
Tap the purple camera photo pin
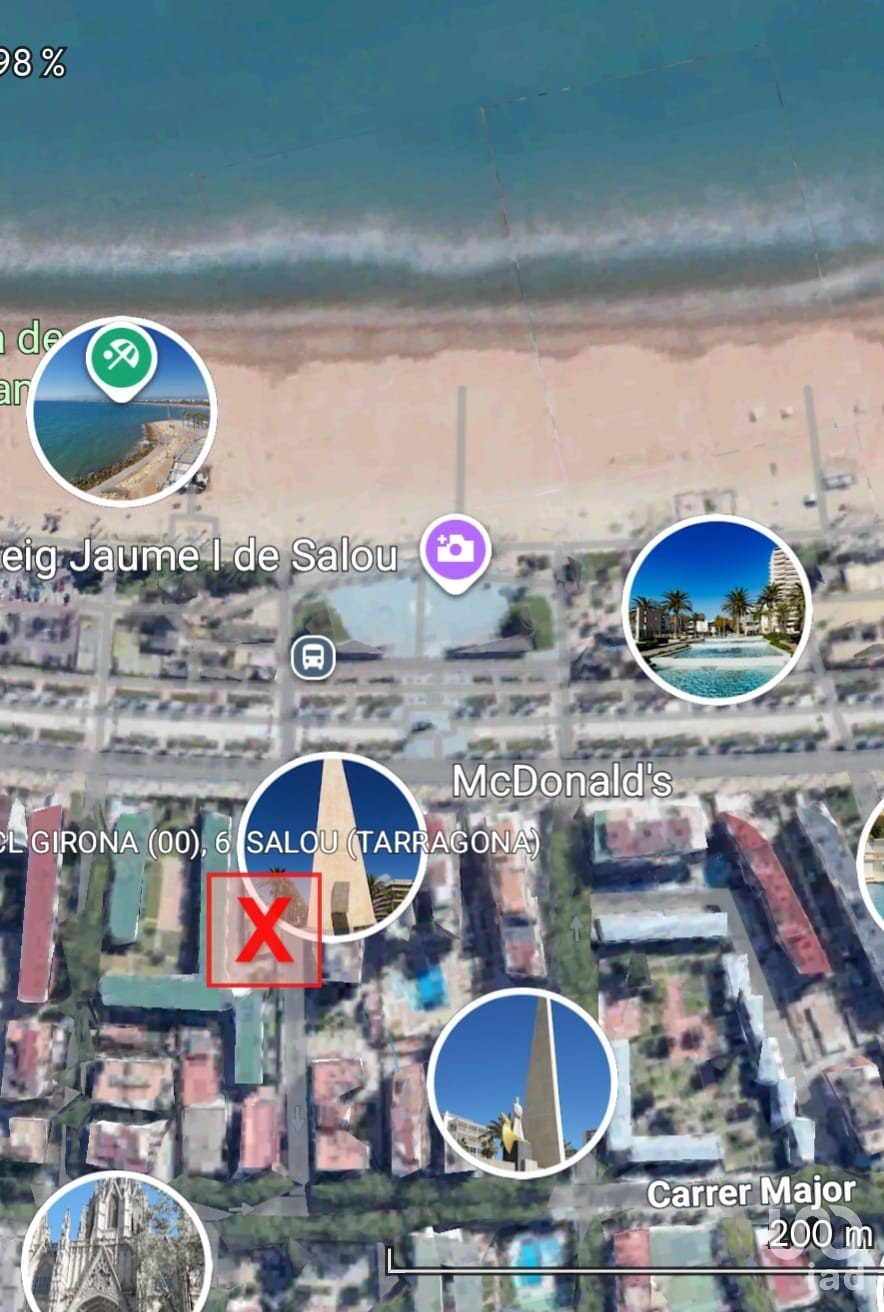(455, 550)
